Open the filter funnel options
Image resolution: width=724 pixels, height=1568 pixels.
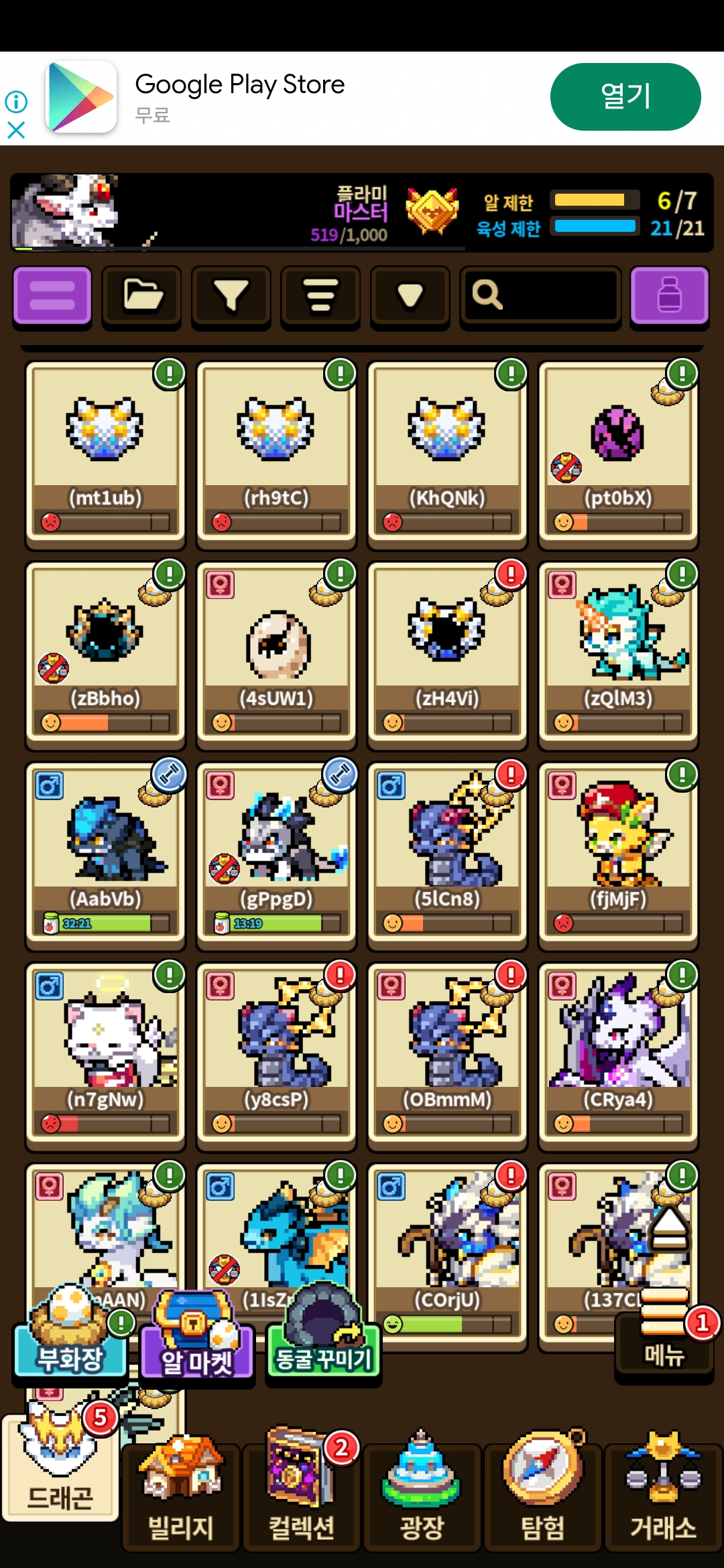(x=231, y=296)
